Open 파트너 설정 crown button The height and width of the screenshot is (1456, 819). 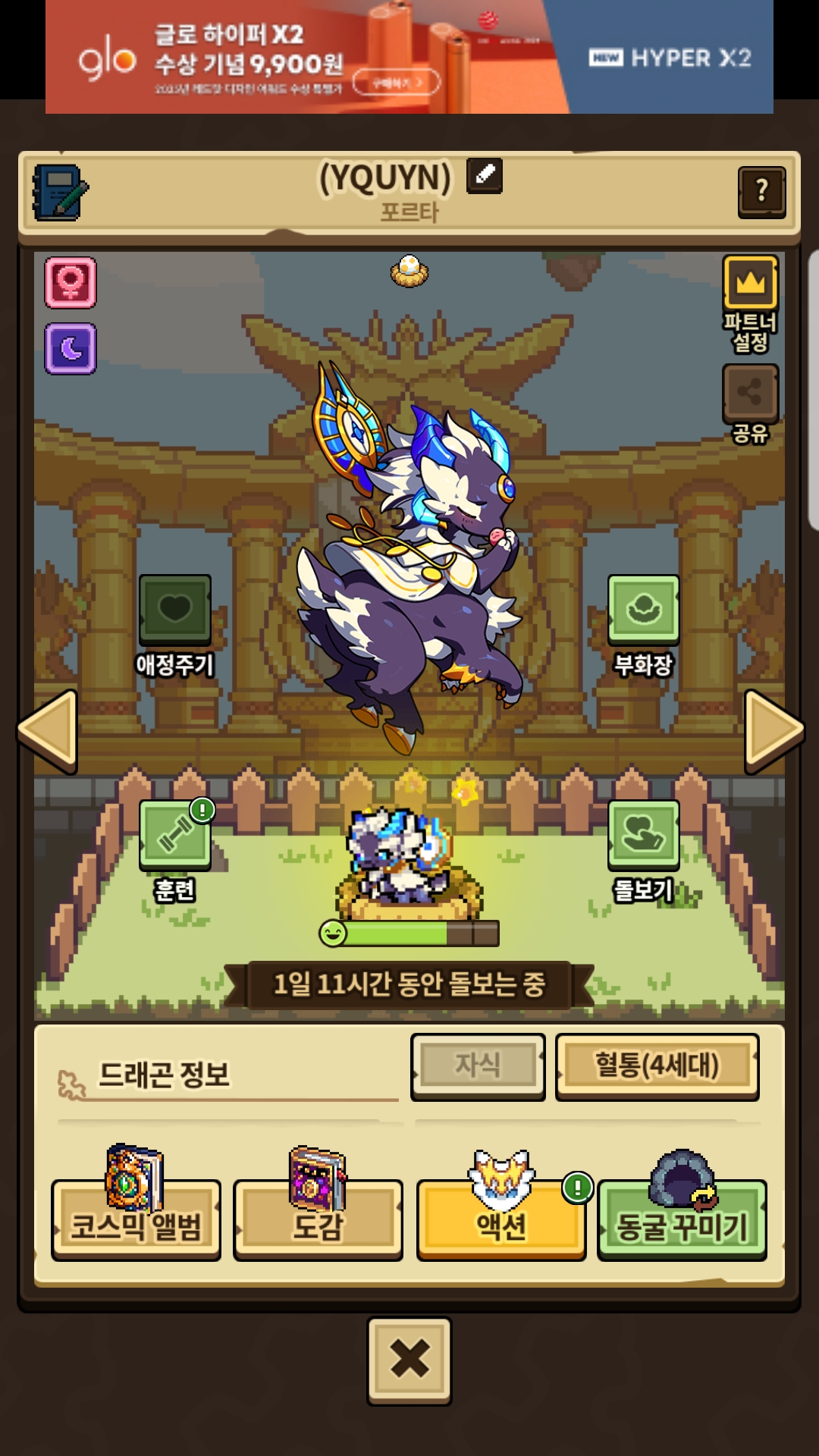pyautogui.click(x=751, y=304)
